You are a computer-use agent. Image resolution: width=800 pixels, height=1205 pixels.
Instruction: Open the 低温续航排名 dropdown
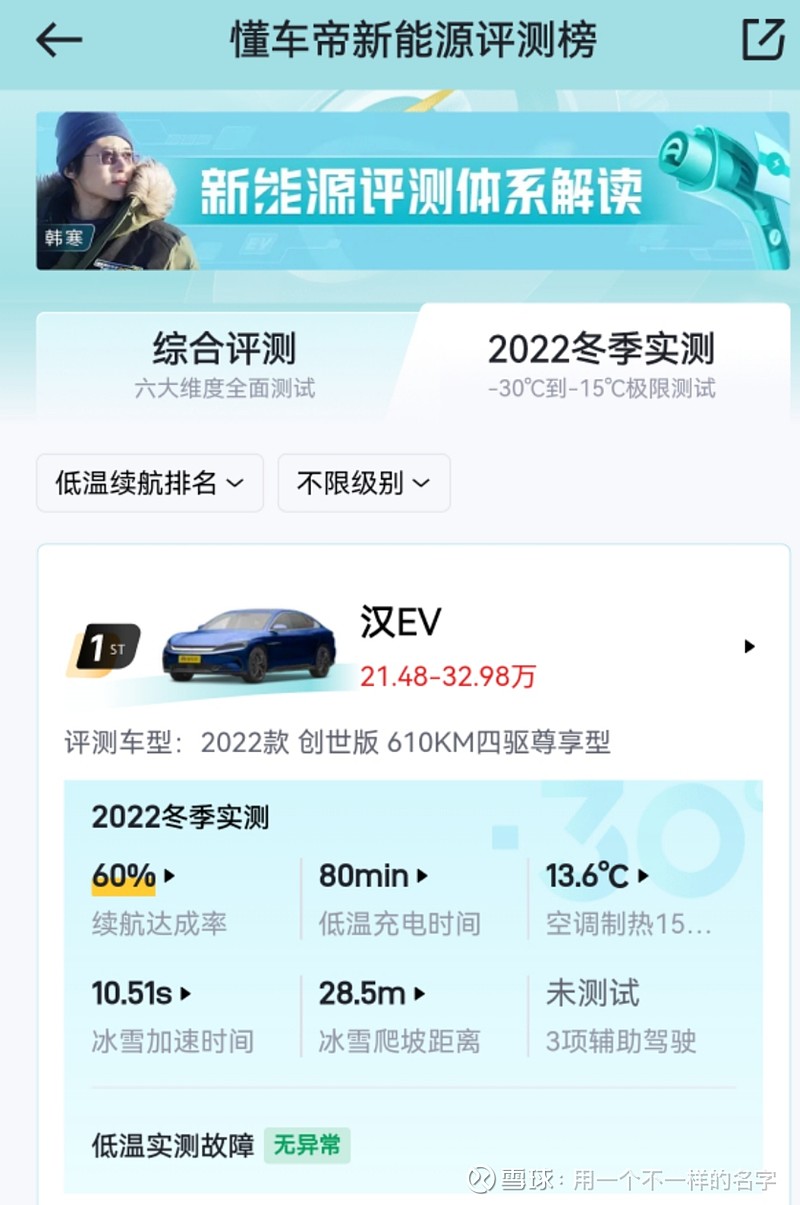149,483
